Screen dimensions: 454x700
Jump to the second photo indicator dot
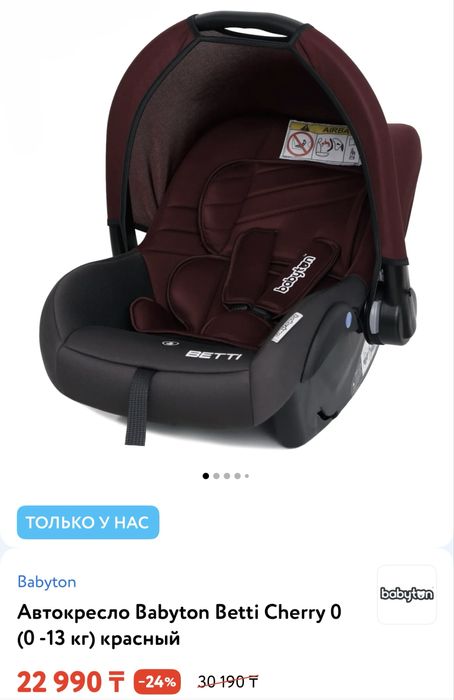(x=216, y=476)
